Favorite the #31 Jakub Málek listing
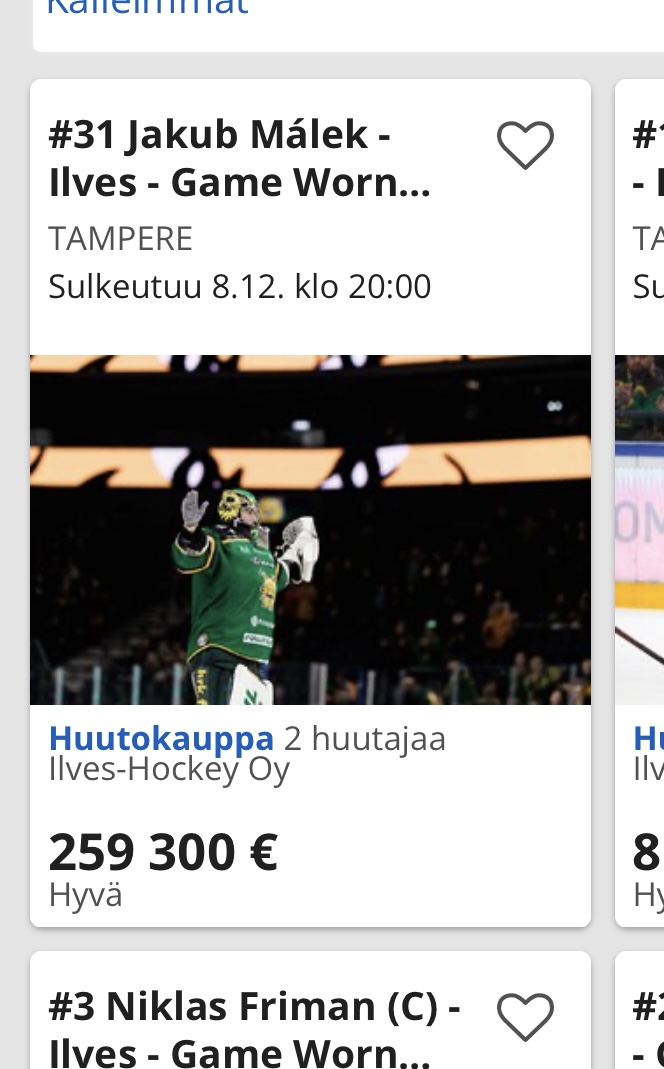The image size is (664, 1069). (x=525, y=145)
